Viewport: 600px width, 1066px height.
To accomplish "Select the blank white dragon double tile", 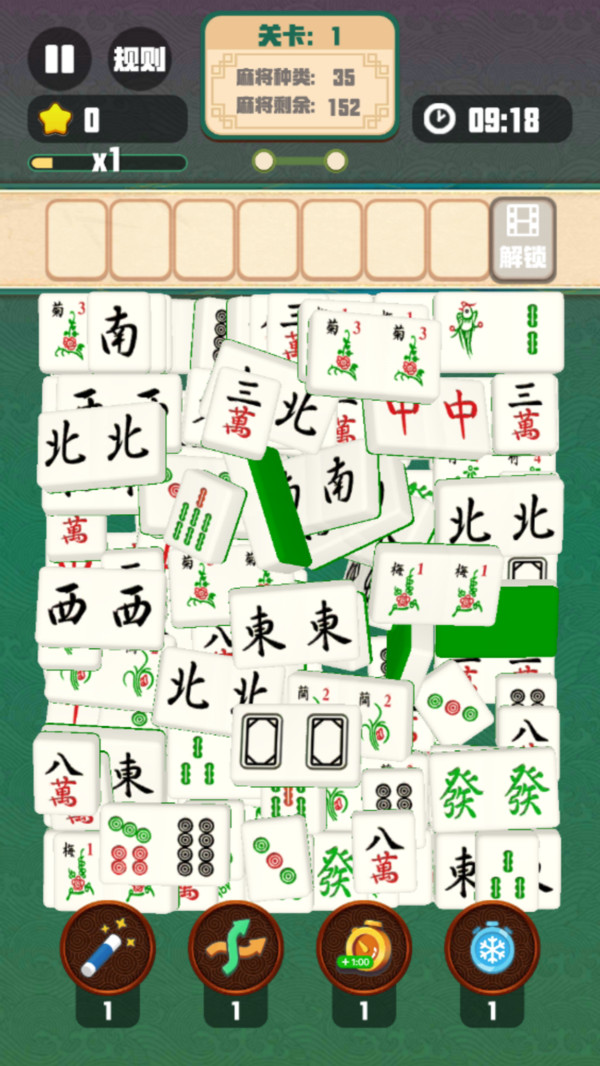I will (x=296, y=745).
